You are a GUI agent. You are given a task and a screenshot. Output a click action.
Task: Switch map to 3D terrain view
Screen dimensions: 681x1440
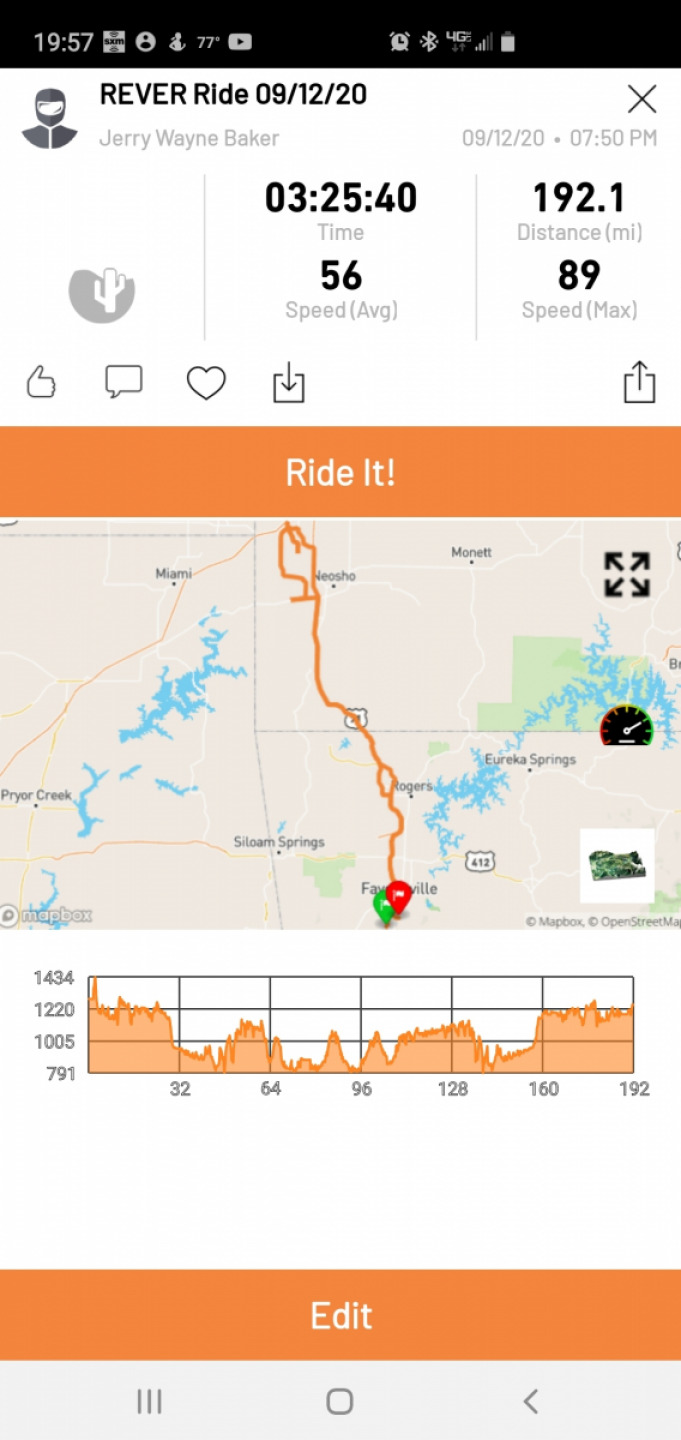click(x=617, y=866)
